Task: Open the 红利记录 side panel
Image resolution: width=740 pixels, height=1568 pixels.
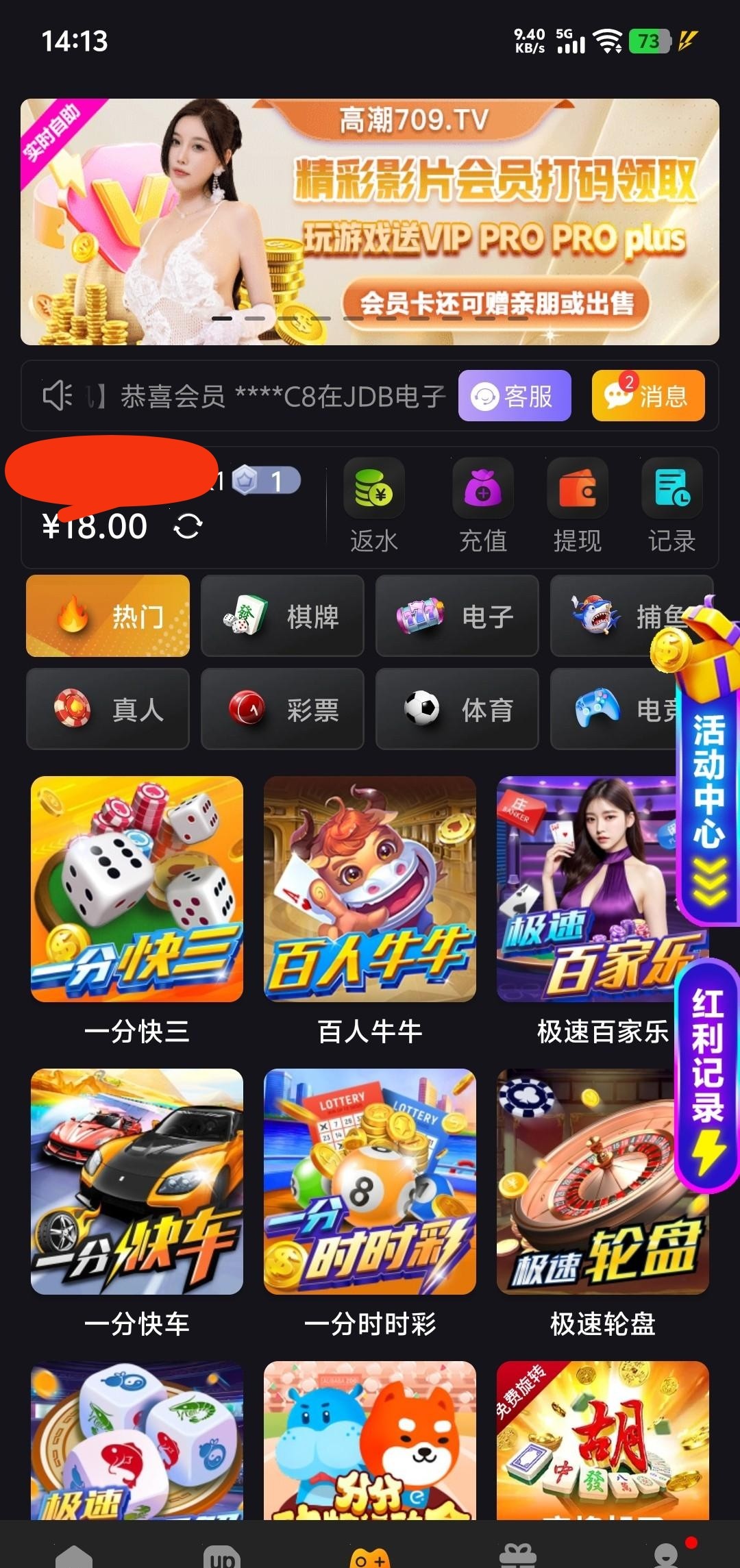Action: pyautogui.click(x=708, y=1075)
